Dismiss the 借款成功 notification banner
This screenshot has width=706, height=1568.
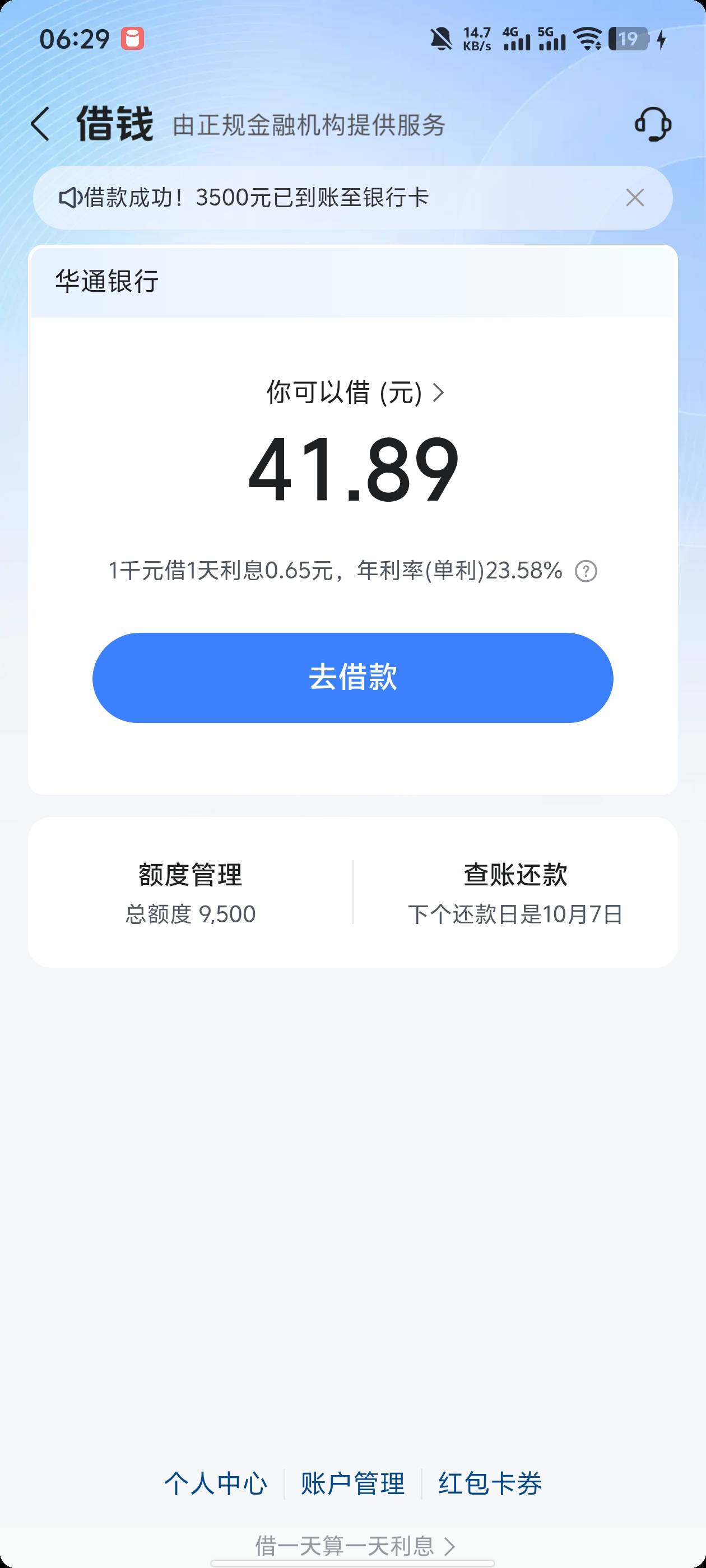click(635, 197)
